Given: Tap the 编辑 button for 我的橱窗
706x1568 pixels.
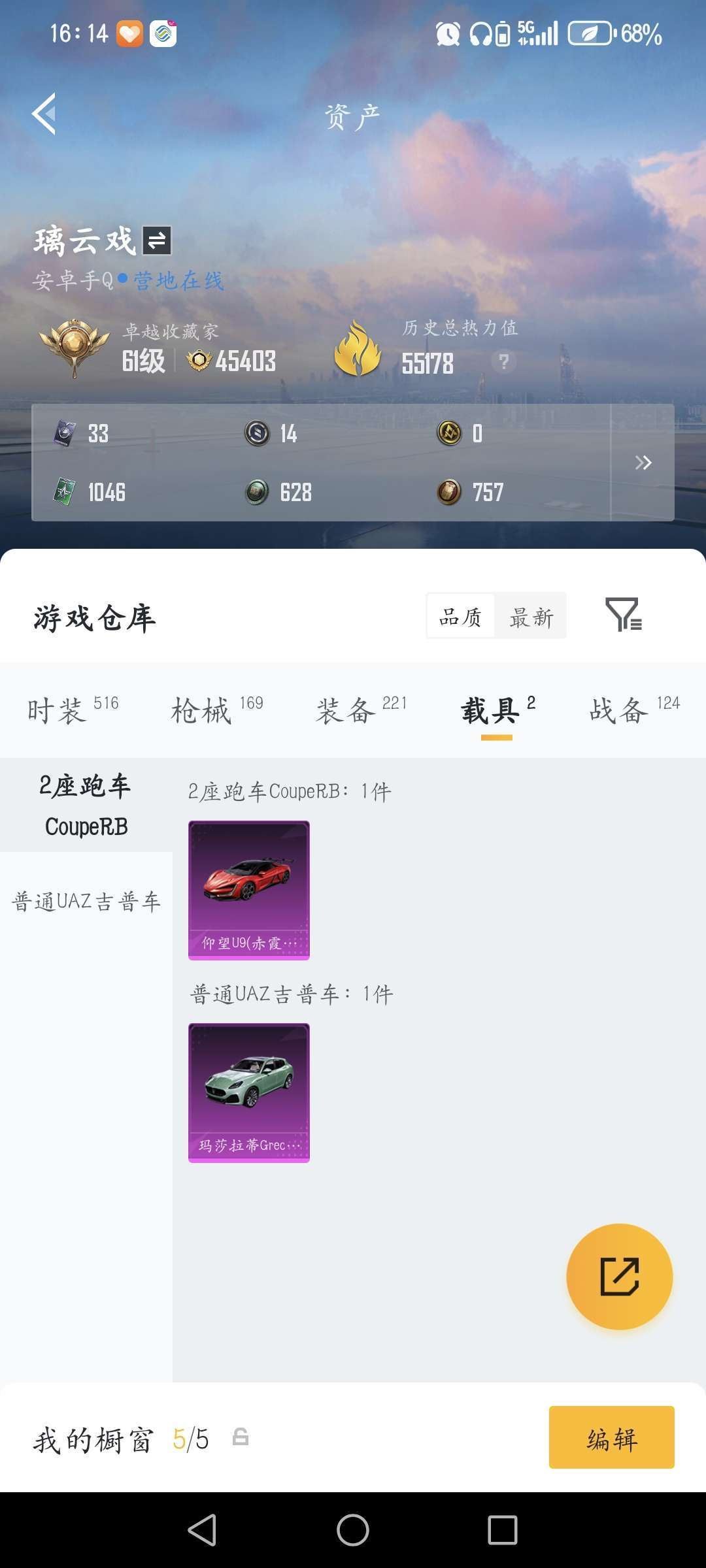Looking at the screenshot, I should [611, 1437].
